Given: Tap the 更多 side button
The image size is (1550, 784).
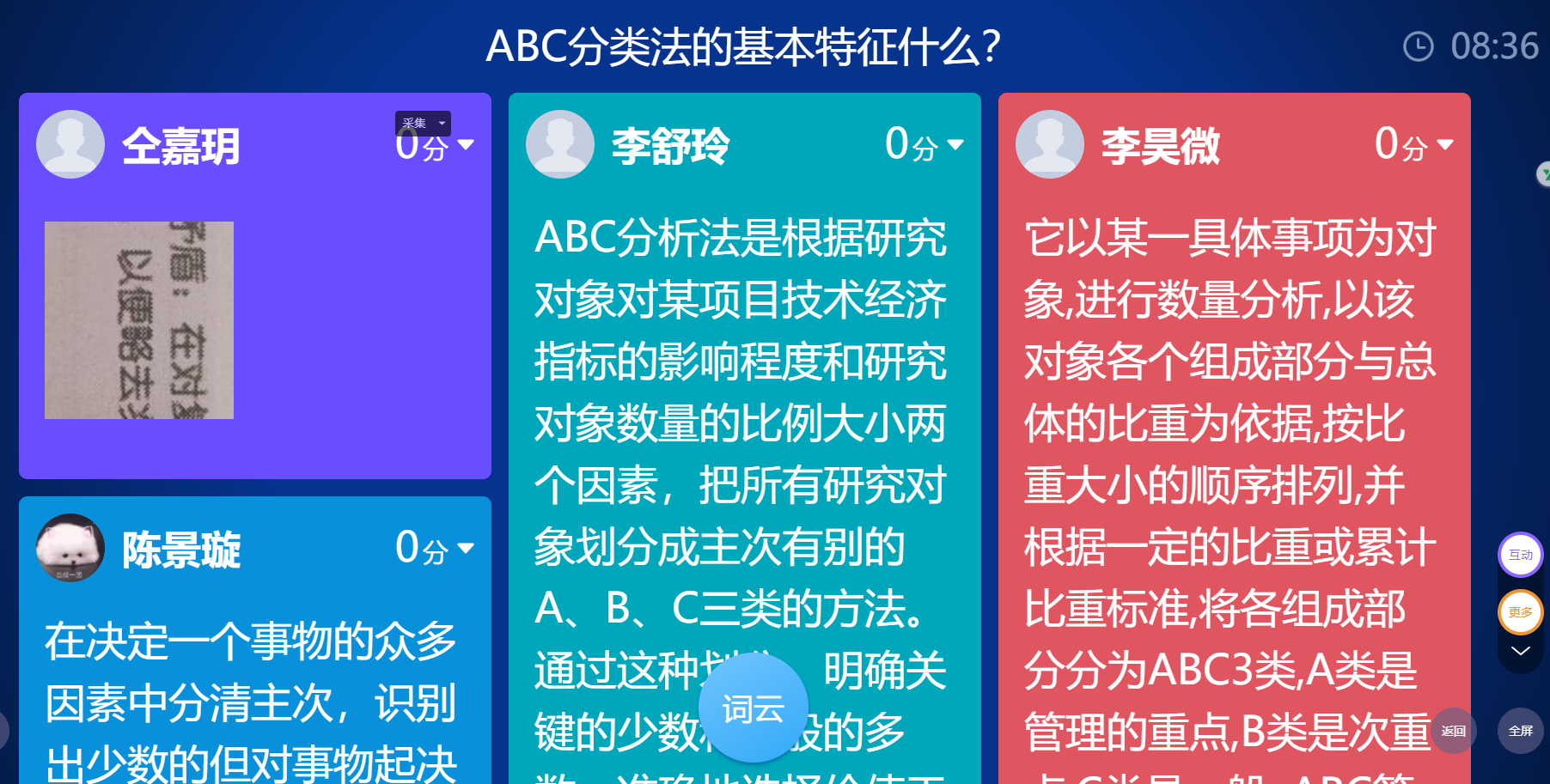Looking at the screenshot, I should [x=1520, y=612].
